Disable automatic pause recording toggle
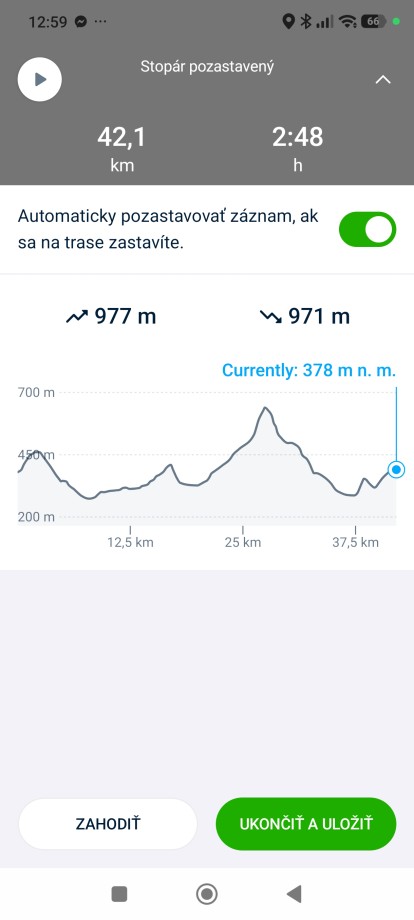The image size is (414, 920). pos(368,229)
